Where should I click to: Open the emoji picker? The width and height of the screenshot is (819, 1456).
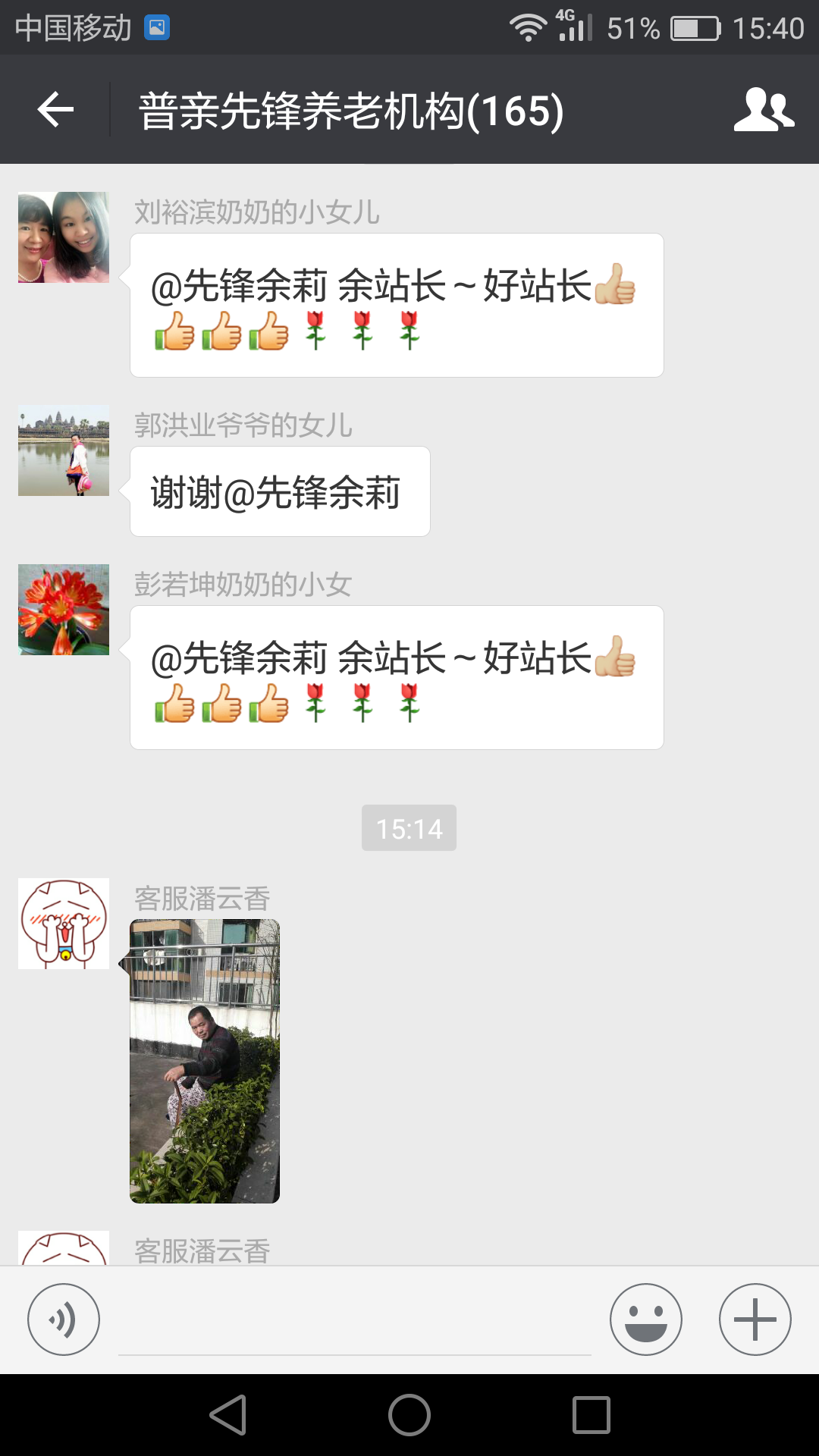645,1319
